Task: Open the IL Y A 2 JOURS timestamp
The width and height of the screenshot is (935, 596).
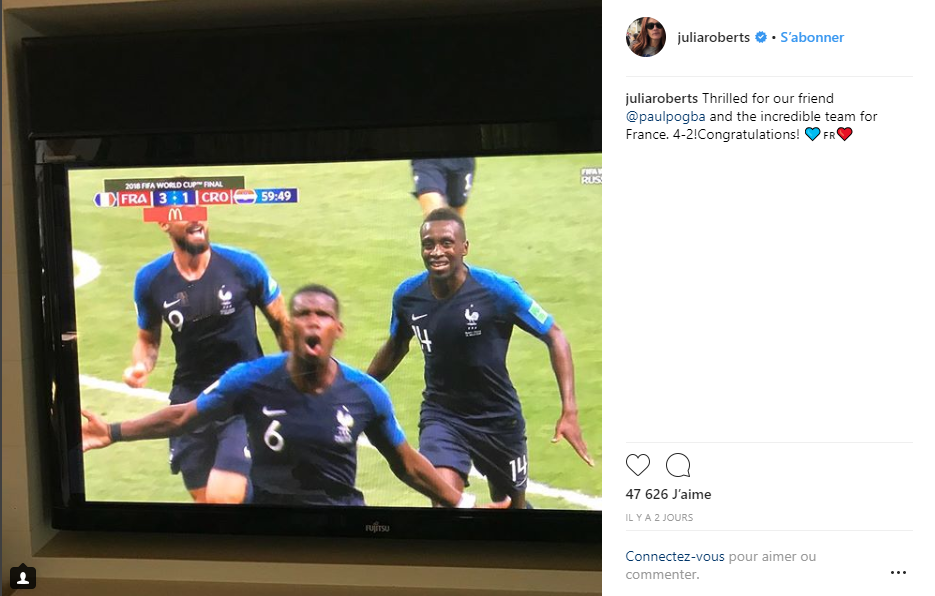Action: point(659,518)
